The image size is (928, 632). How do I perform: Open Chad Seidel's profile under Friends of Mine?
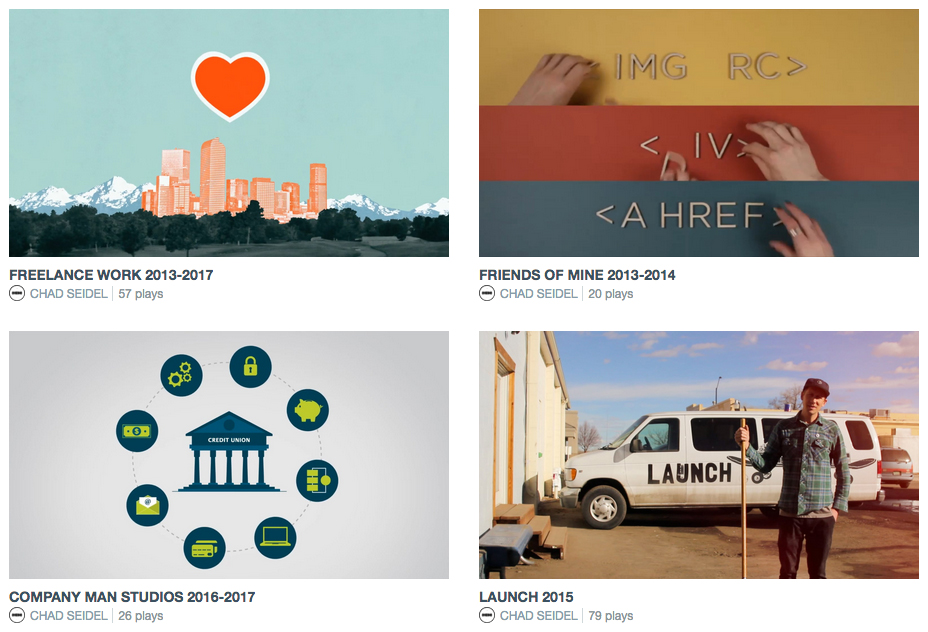[538, 294]
